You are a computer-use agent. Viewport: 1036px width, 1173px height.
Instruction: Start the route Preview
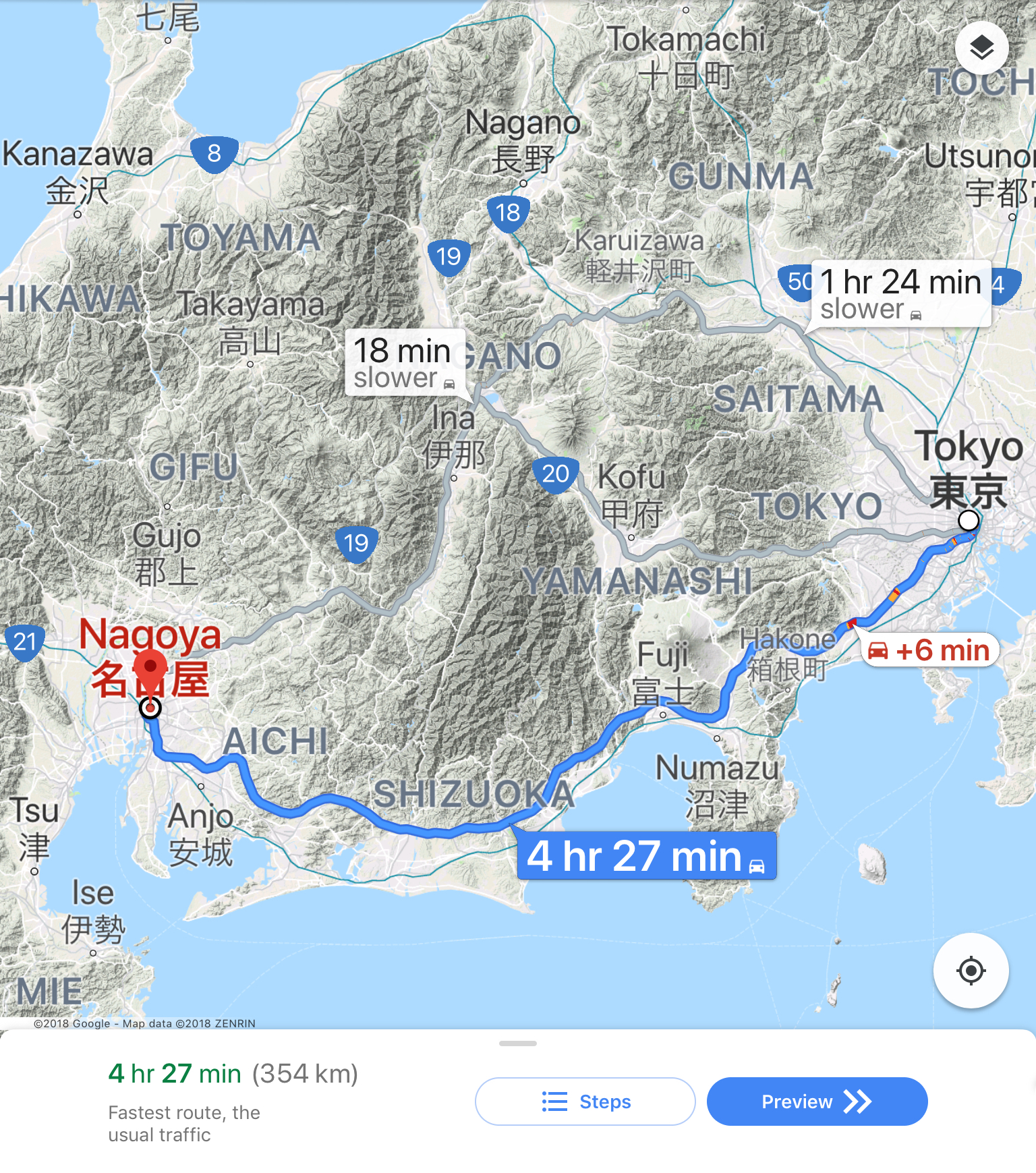tap(817, 1101)
